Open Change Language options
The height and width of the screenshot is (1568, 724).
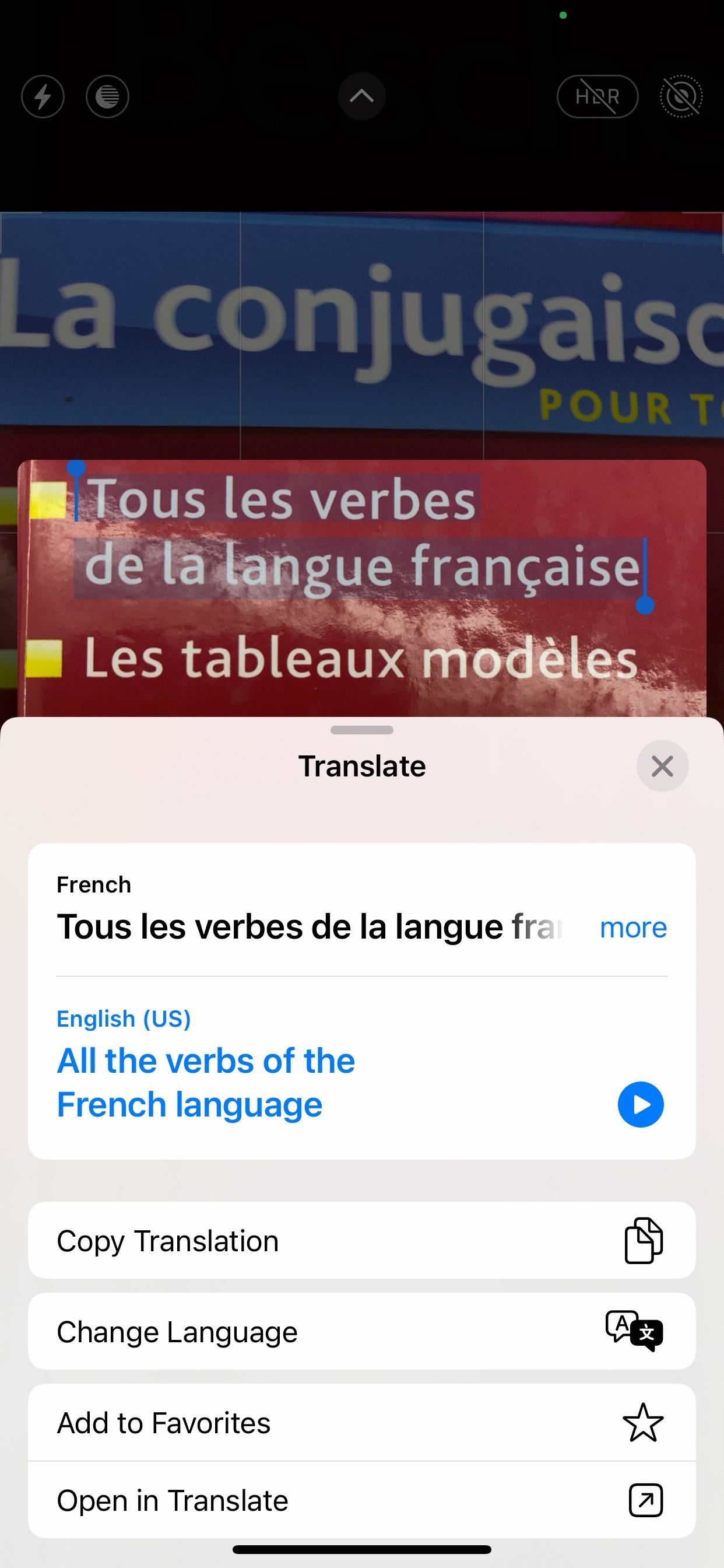coord(361,1331)
